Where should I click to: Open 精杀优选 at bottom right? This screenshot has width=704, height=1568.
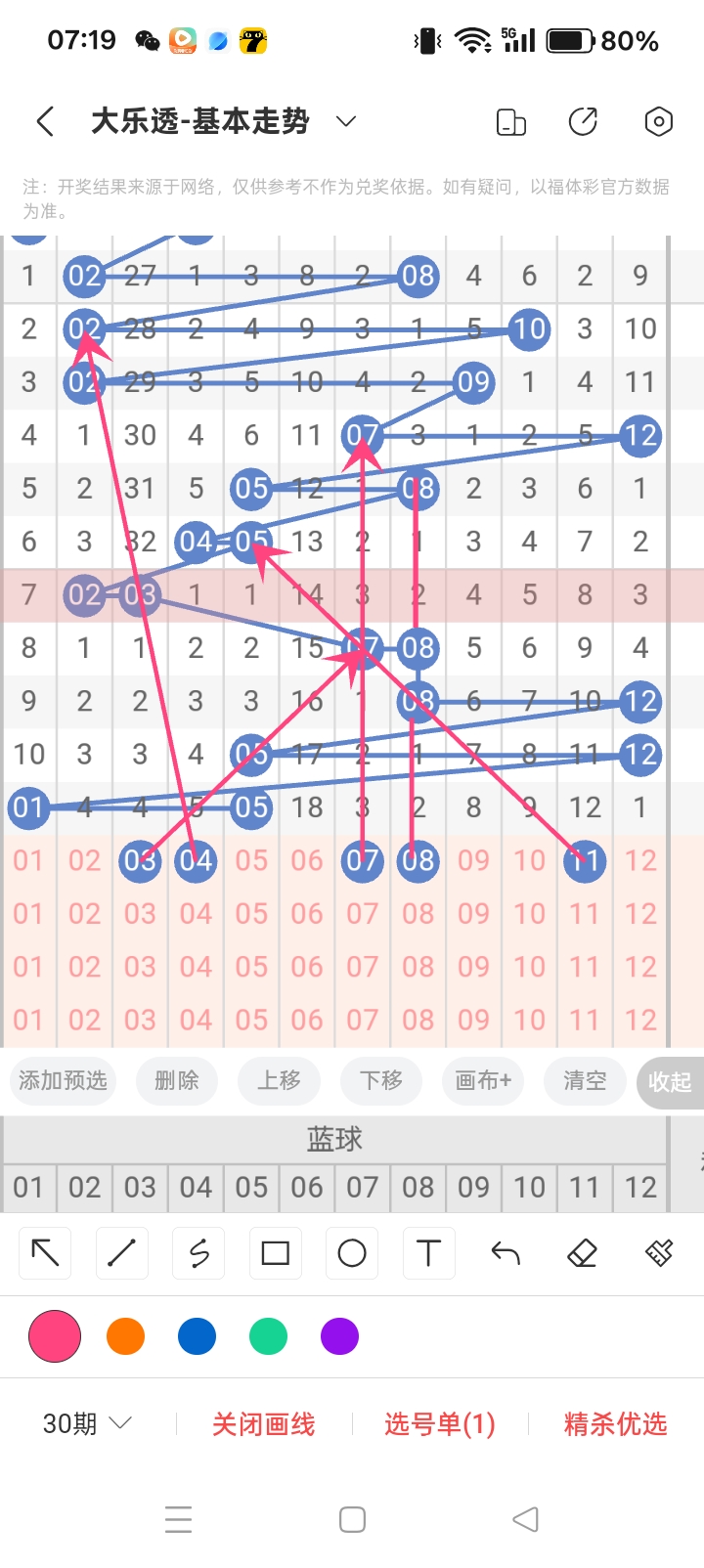click(x=614, y=1424)
